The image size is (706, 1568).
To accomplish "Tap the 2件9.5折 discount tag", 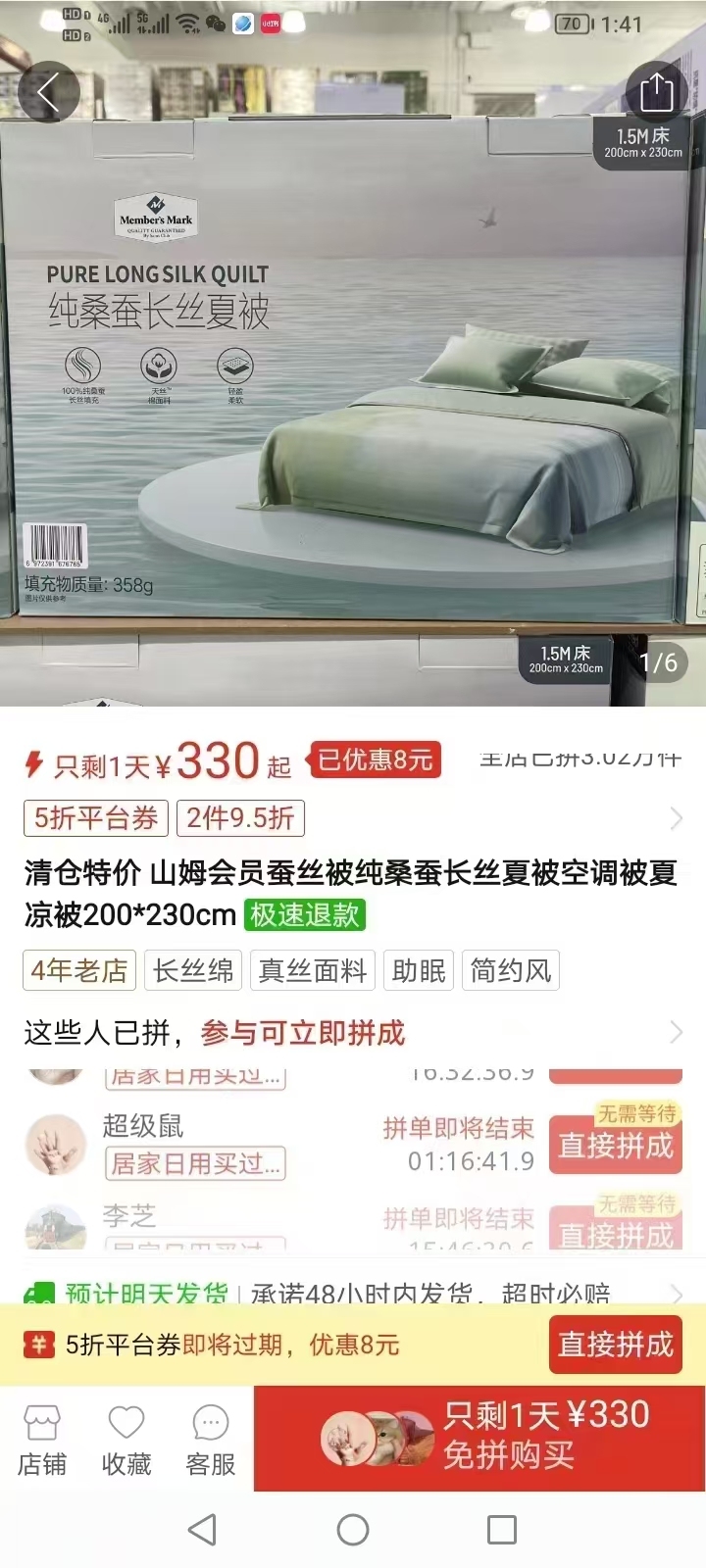I will pos(240,818).
